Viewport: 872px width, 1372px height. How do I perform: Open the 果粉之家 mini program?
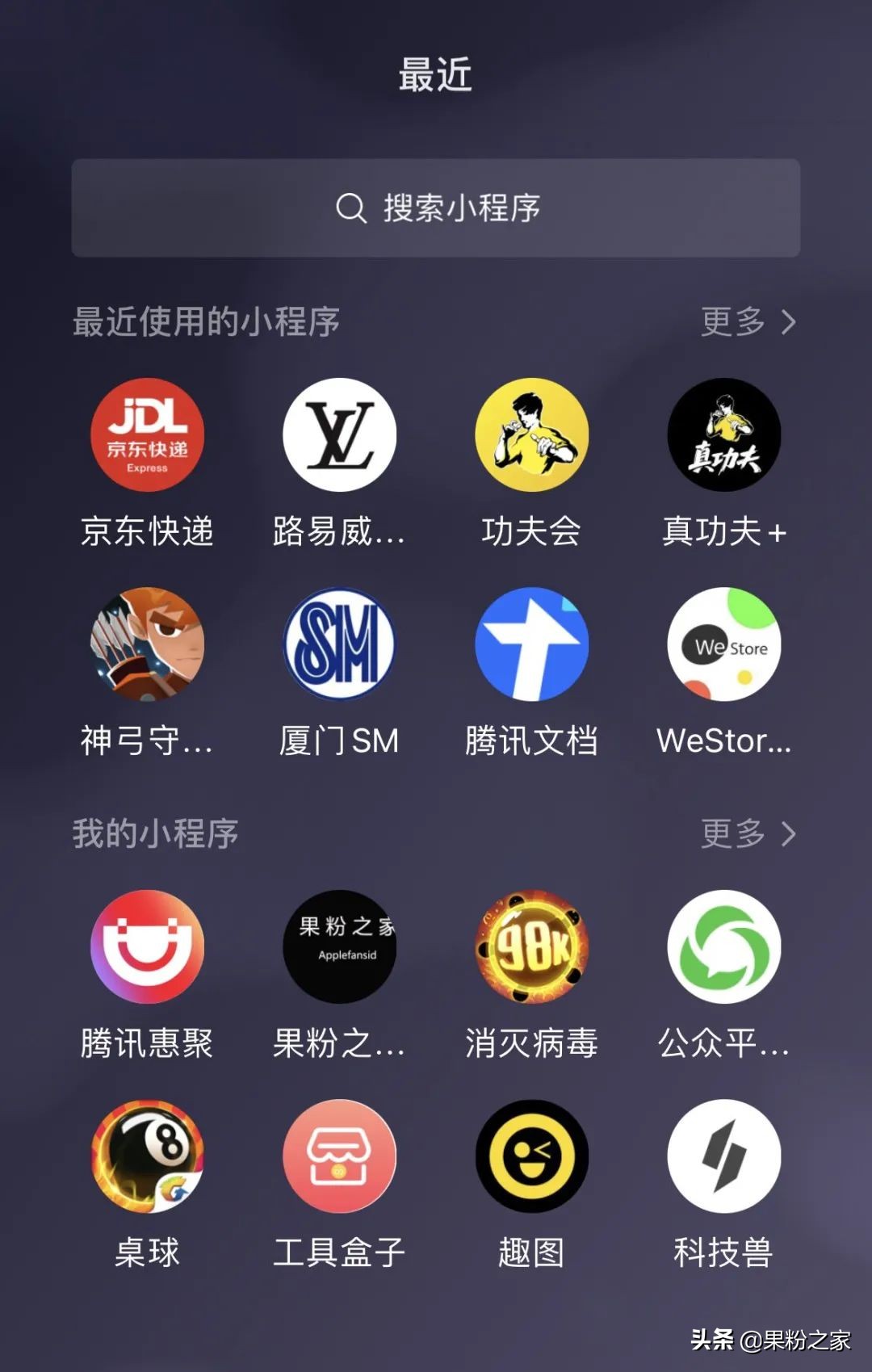tap(338, 949)
